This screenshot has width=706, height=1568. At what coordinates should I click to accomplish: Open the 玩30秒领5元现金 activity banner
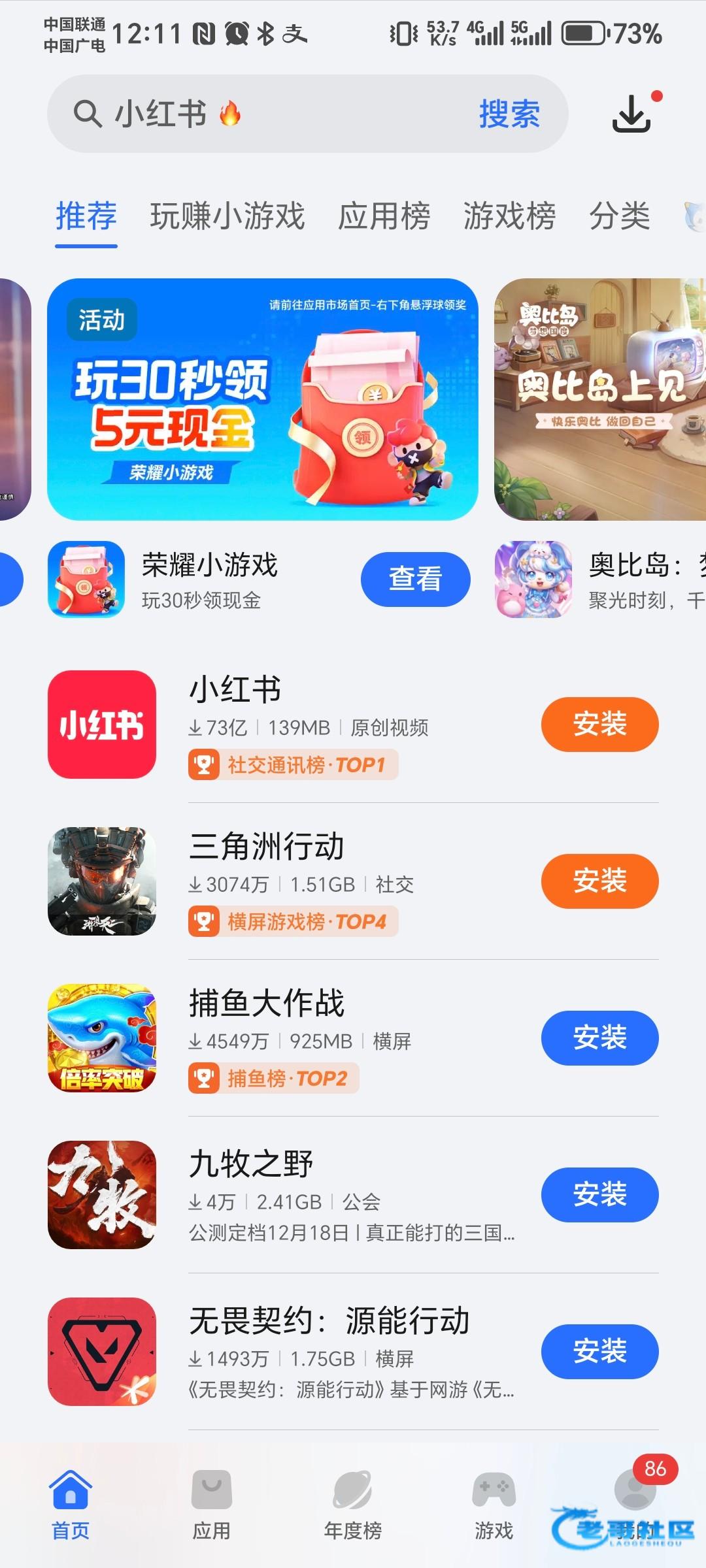[262, 399]
